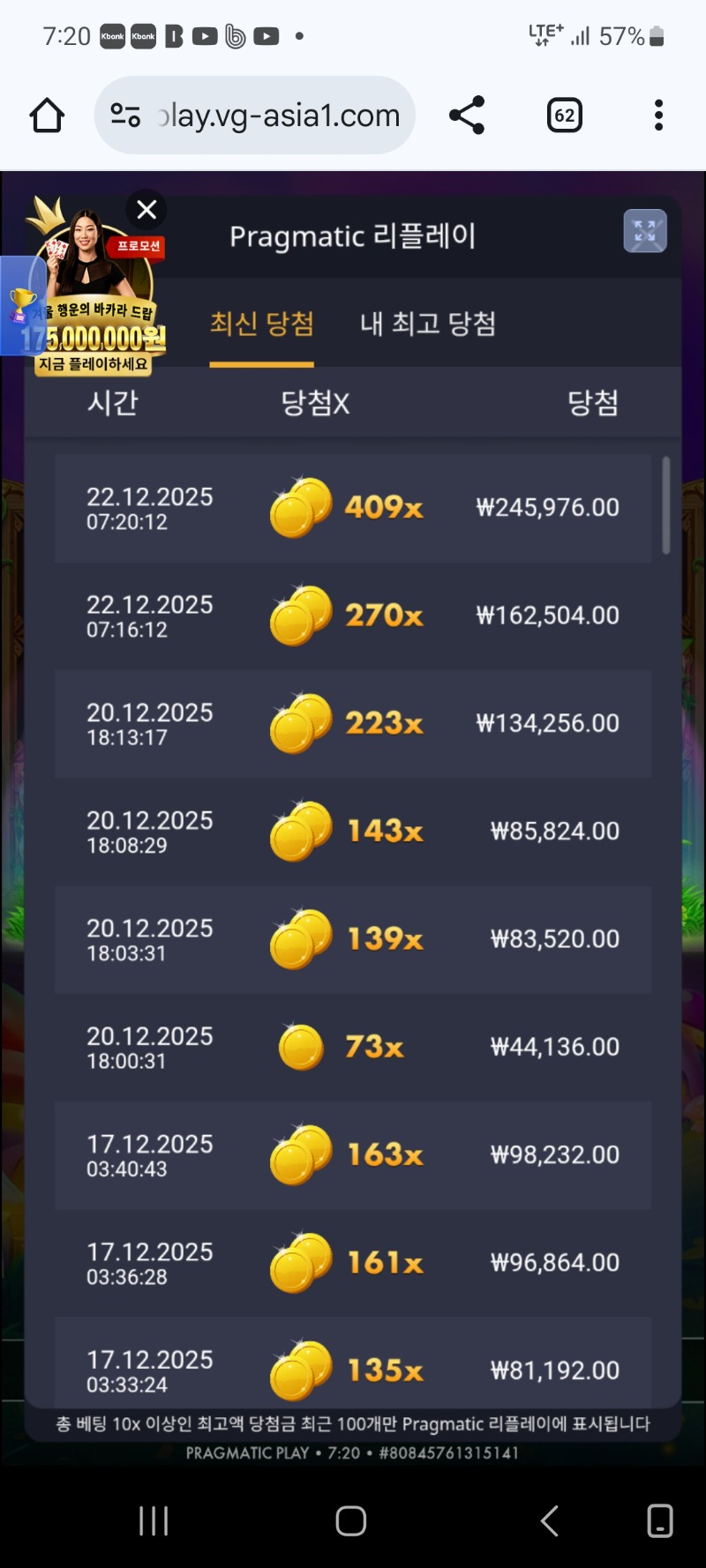Screen dimensions: 706x1568
Task: Close the baccarat promotion banner
Action: click(146, 210)
